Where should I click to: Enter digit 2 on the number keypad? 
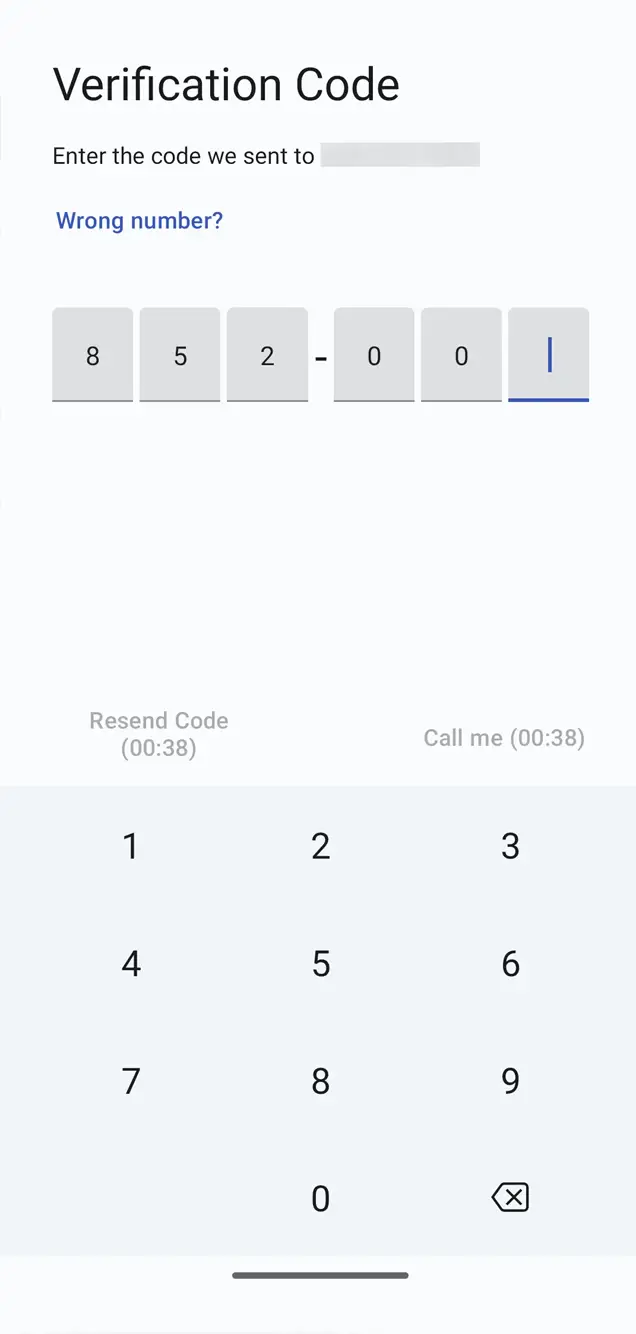pos(320,846)
